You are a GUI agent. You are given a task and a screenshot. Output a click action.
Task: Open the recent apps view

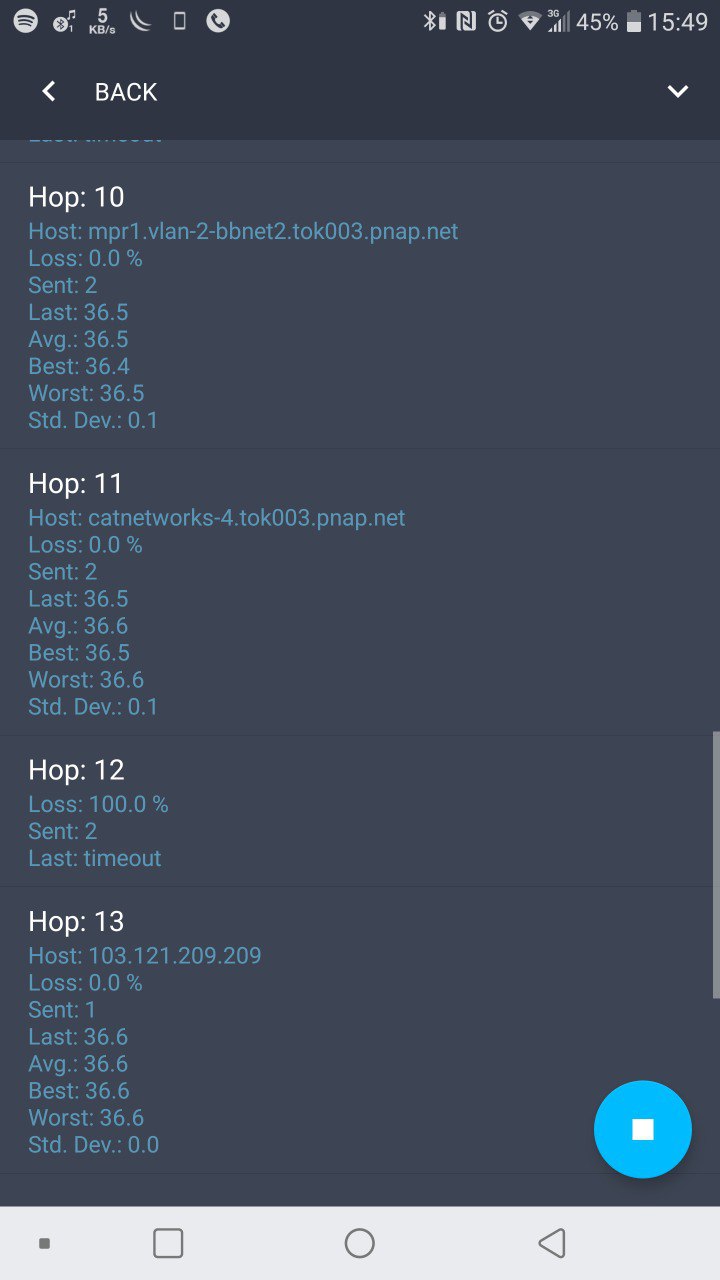(x=168, y=1243)
